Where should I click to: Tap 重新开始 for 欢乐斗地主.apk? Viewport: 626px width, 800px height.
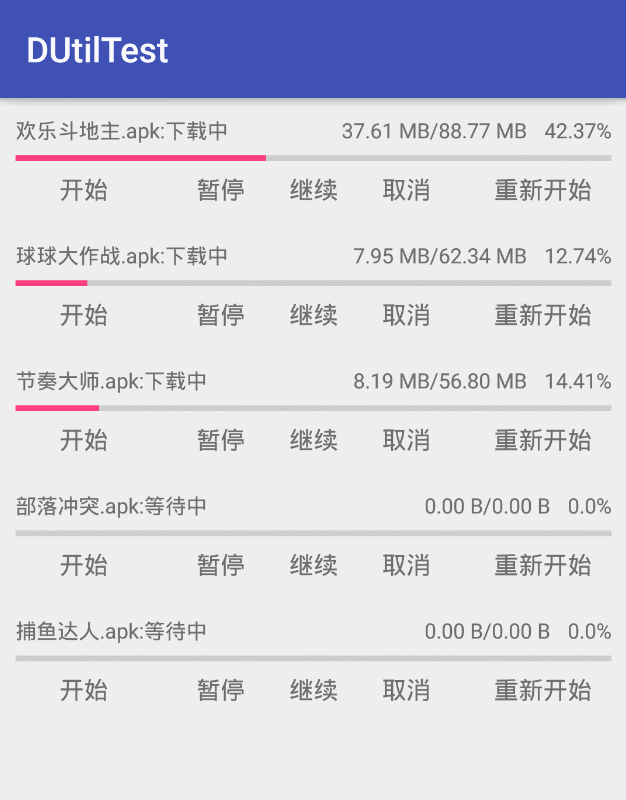point(543,191)
